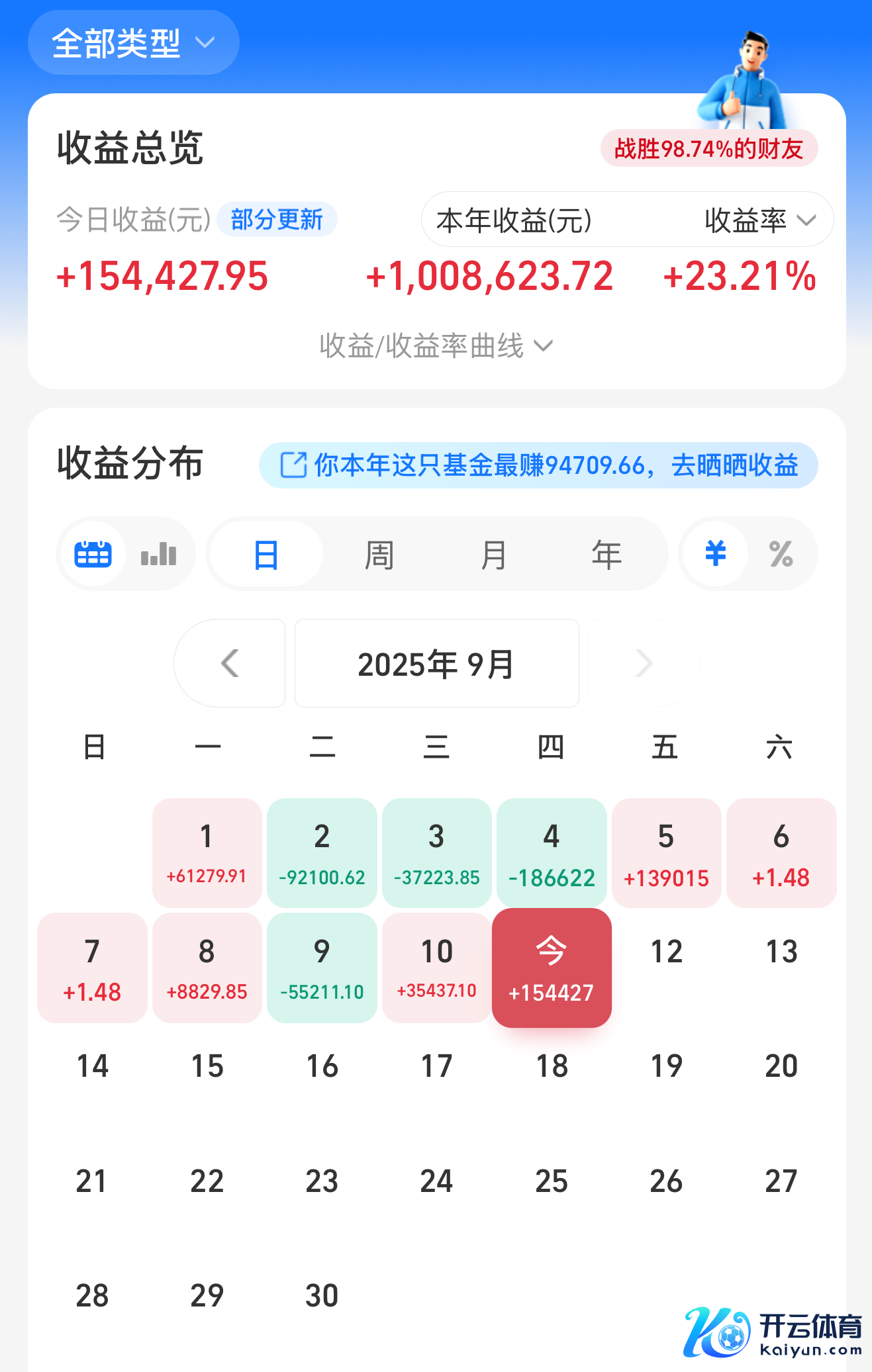Open the 收益率 selector dropdown
Screen dimensions: 872x1372
[759, 220]
